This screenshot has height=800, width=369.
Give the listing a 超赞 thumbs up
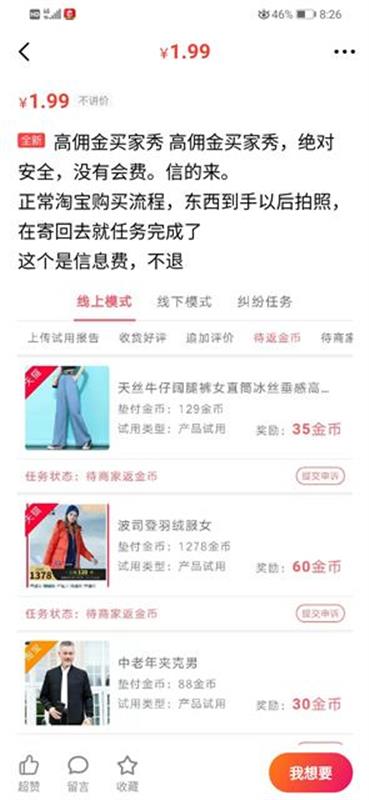point(29,773)
